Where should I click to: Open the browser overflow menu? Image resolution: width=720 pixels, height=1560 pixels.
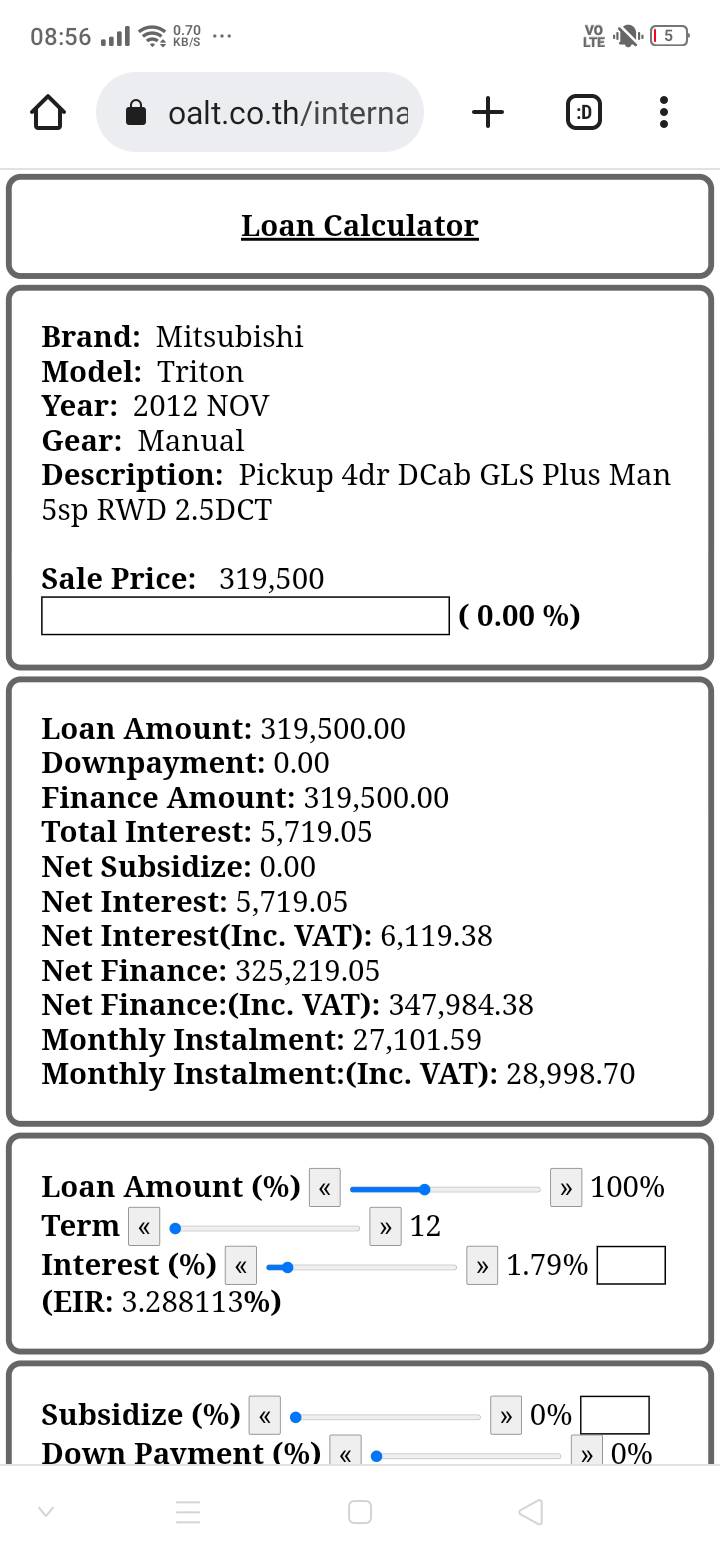(664, 113)
